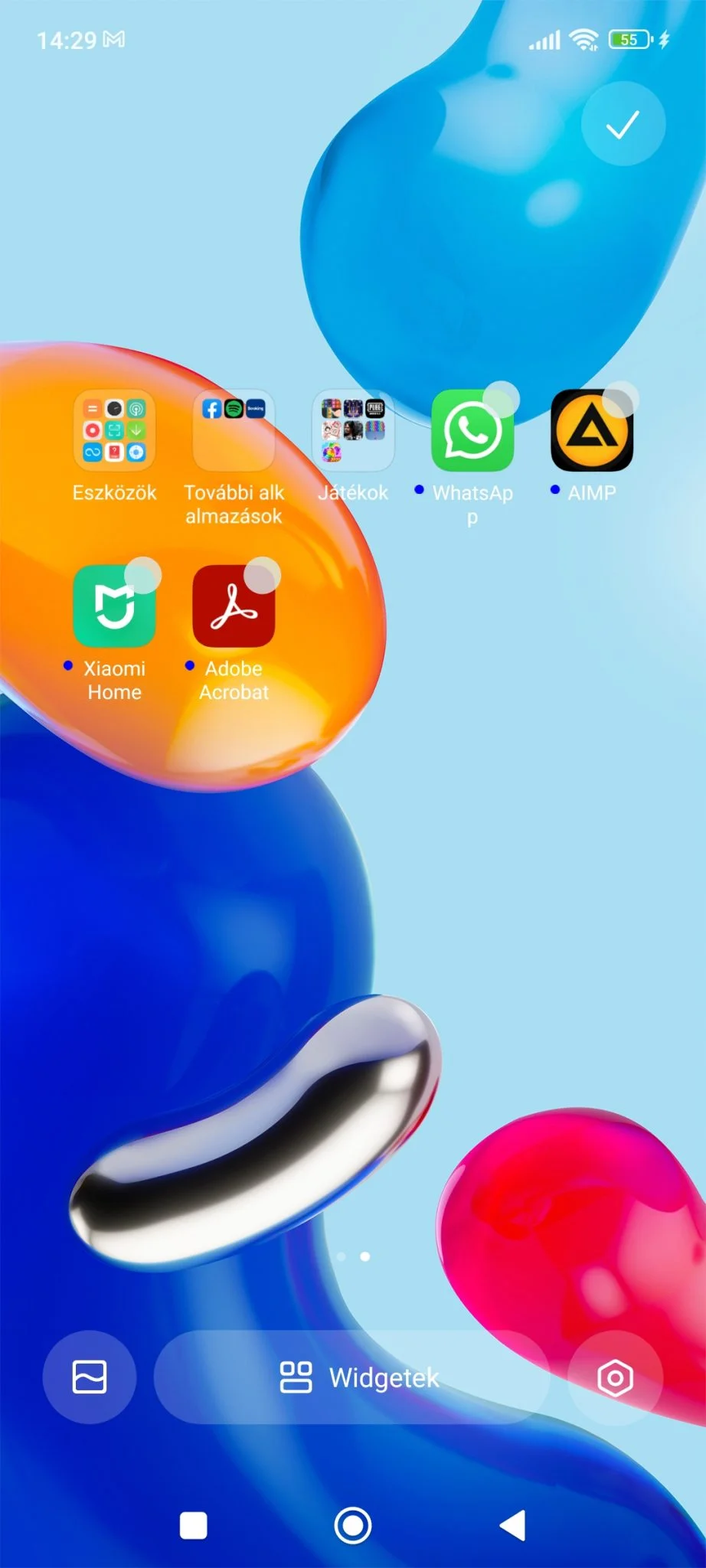The height and width of the screenshot is (1568, 706).
Task: Open the Widgetek menu
Action: pyautogui.click(x=353, y=1377)
